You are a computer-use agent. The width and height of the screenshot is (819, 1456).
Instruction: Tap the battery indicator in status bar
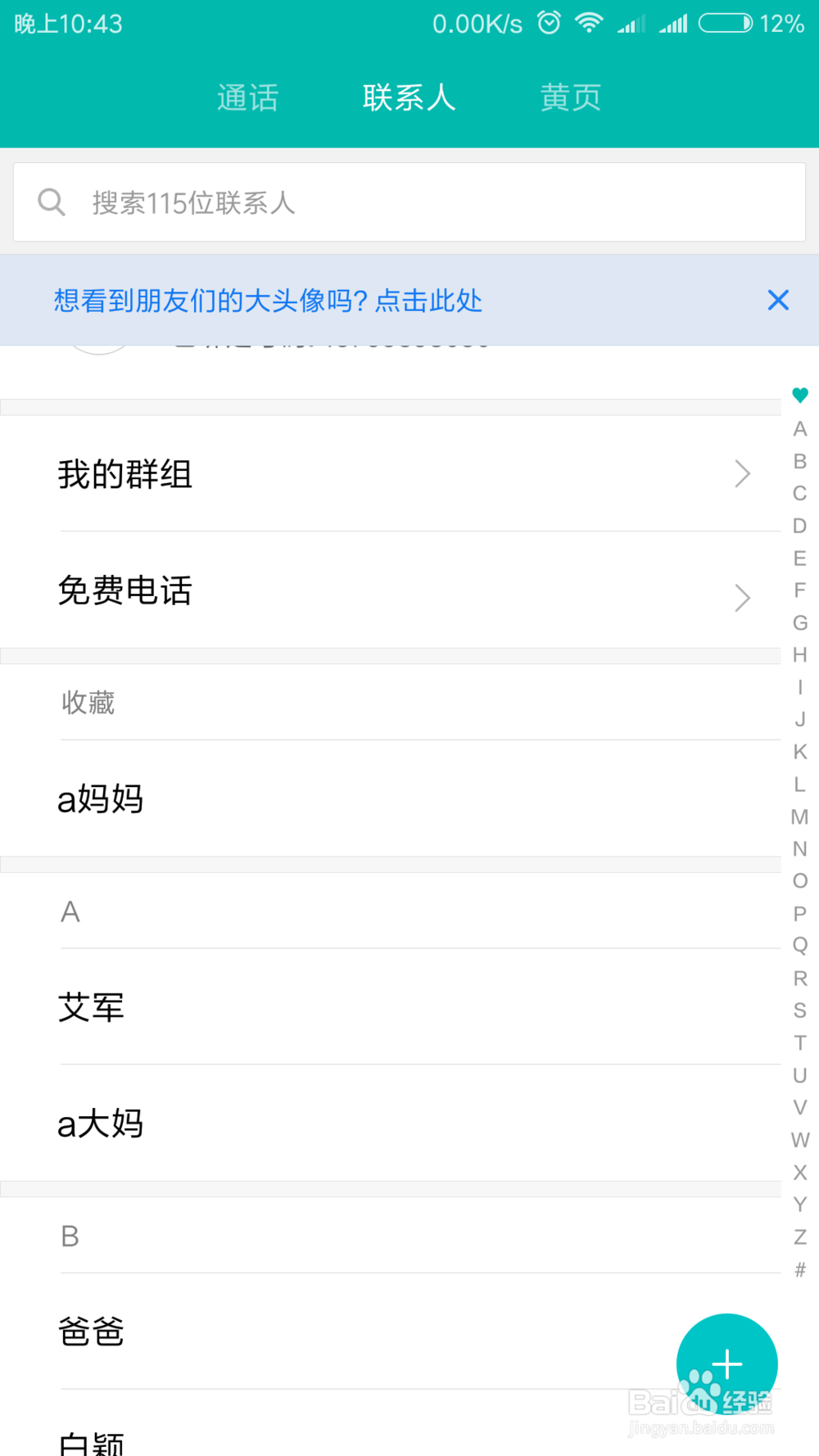724,23
